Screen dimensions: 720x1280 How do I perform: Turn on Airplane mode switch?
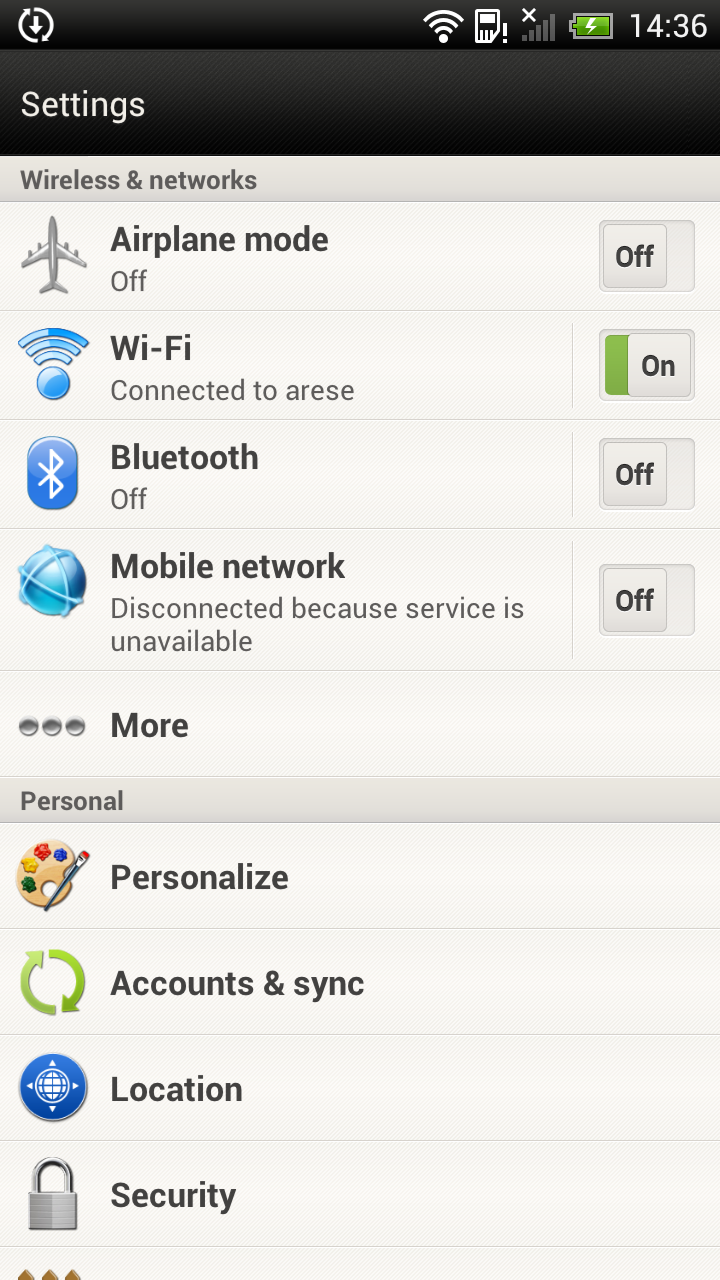pos(646,256)
